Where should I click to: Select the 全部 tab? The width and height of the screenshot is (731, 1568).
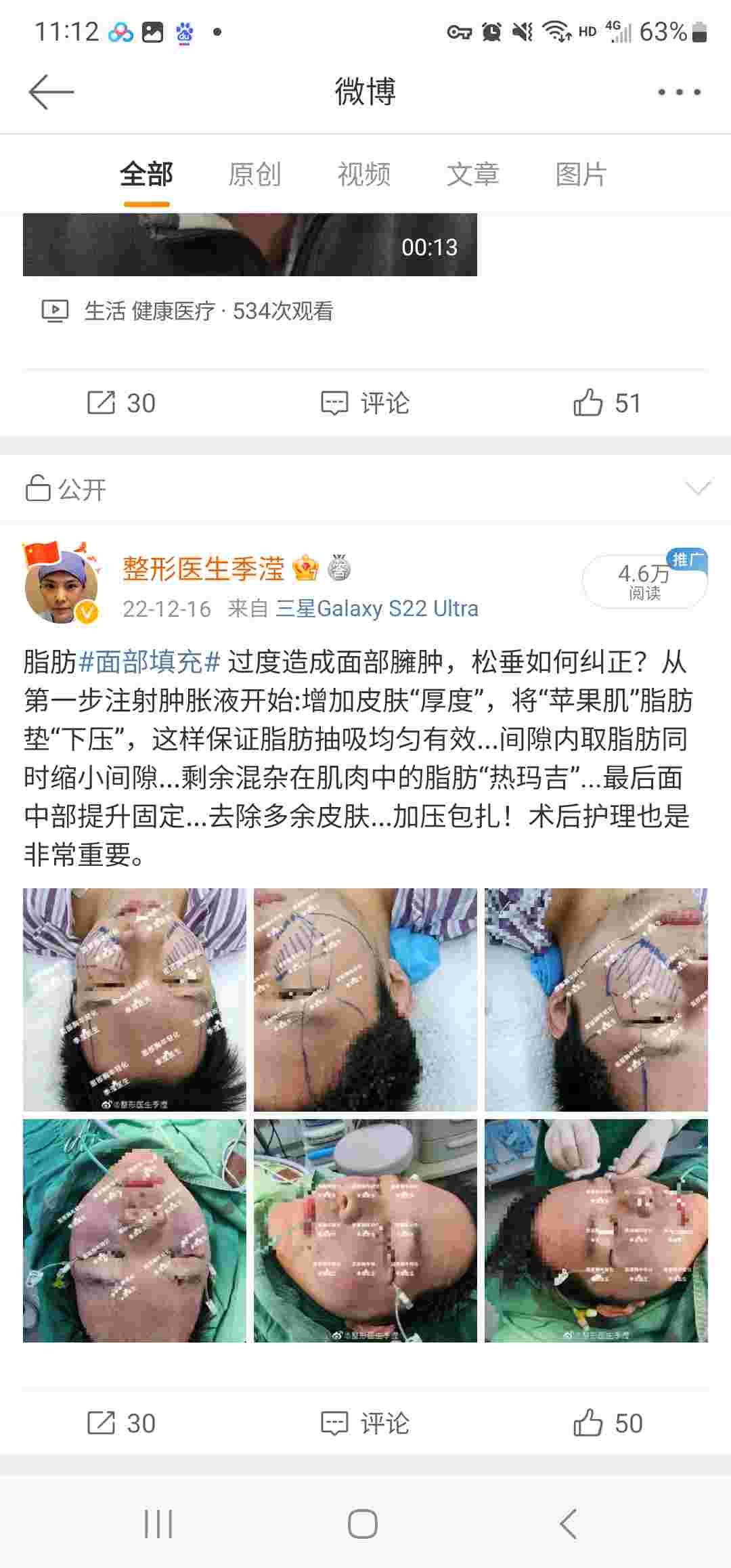coord(146,175)
